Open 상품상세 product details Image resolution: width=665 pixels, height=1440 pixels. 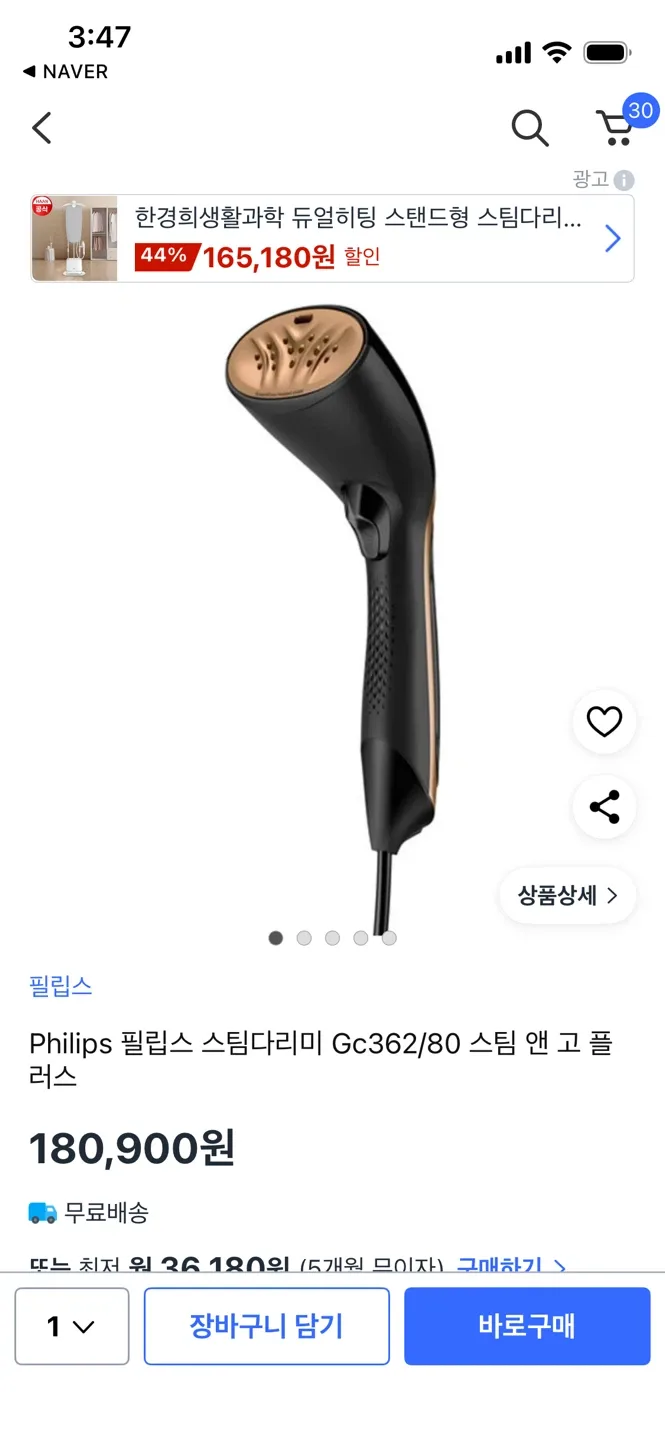568,895
